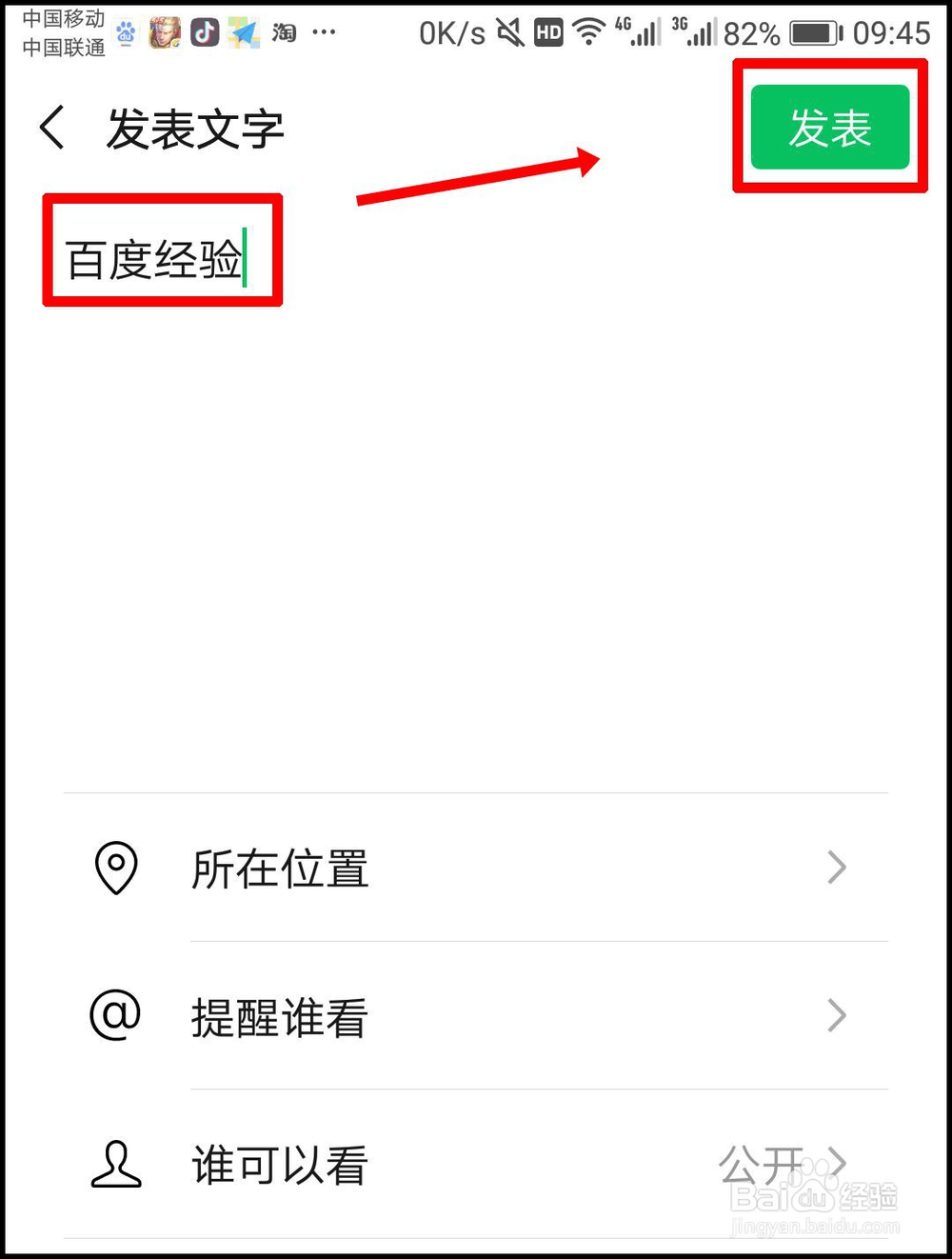The height and width of the screenshot is (1259, 952).
Task: Tap the HD VoLTE status icon
Action: (548, 31)
